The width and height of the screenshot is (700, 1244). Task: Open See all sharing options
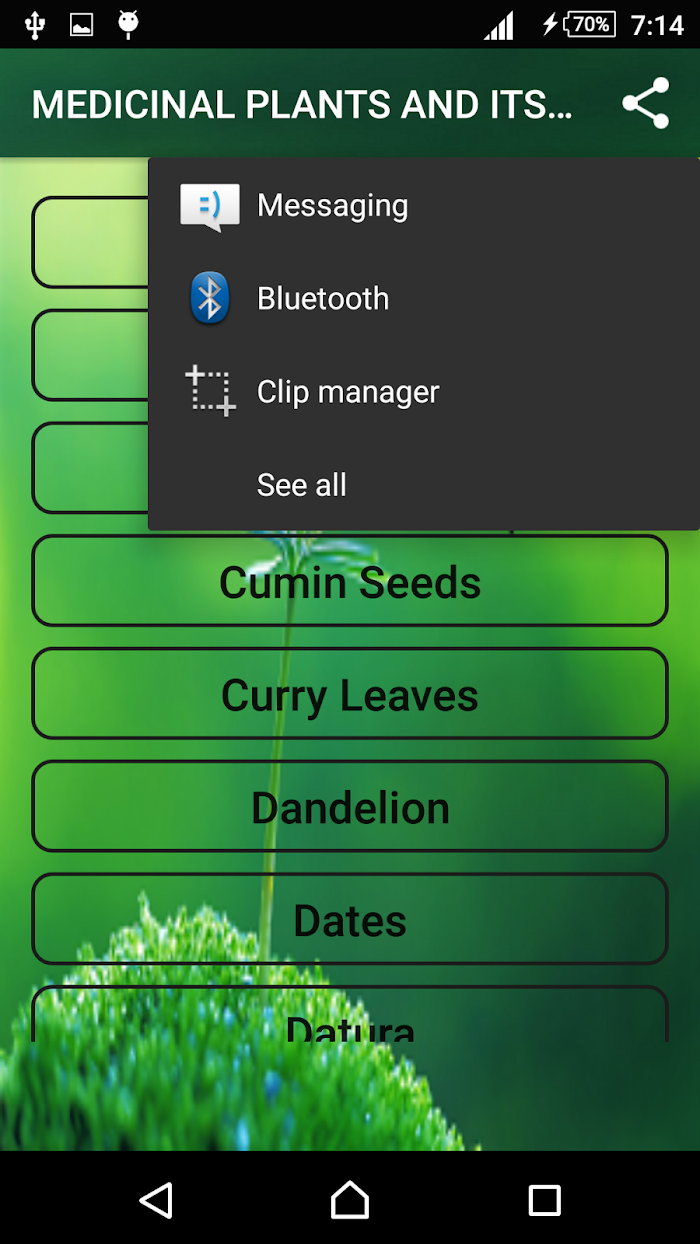424,484
